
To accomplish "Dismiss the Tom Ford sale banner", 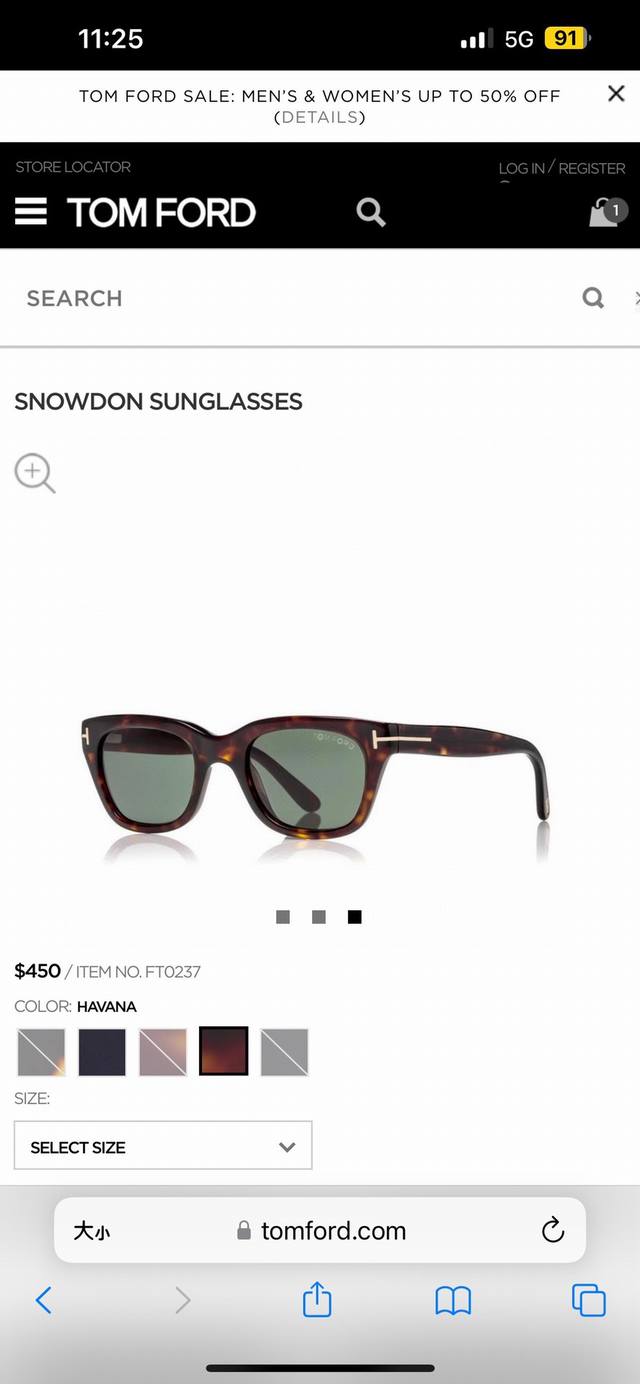I will coord(616,94).
